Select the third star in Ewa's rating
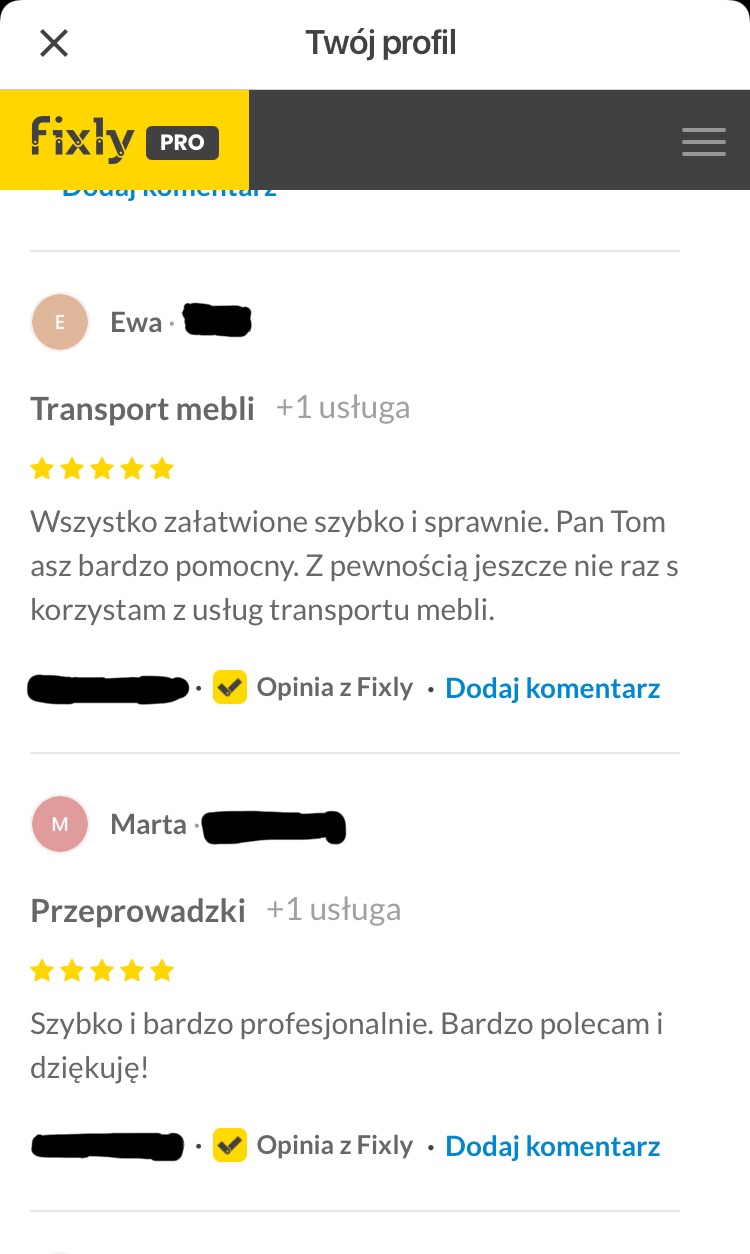This screenshot has width=750, height=1254. point(103,467)
